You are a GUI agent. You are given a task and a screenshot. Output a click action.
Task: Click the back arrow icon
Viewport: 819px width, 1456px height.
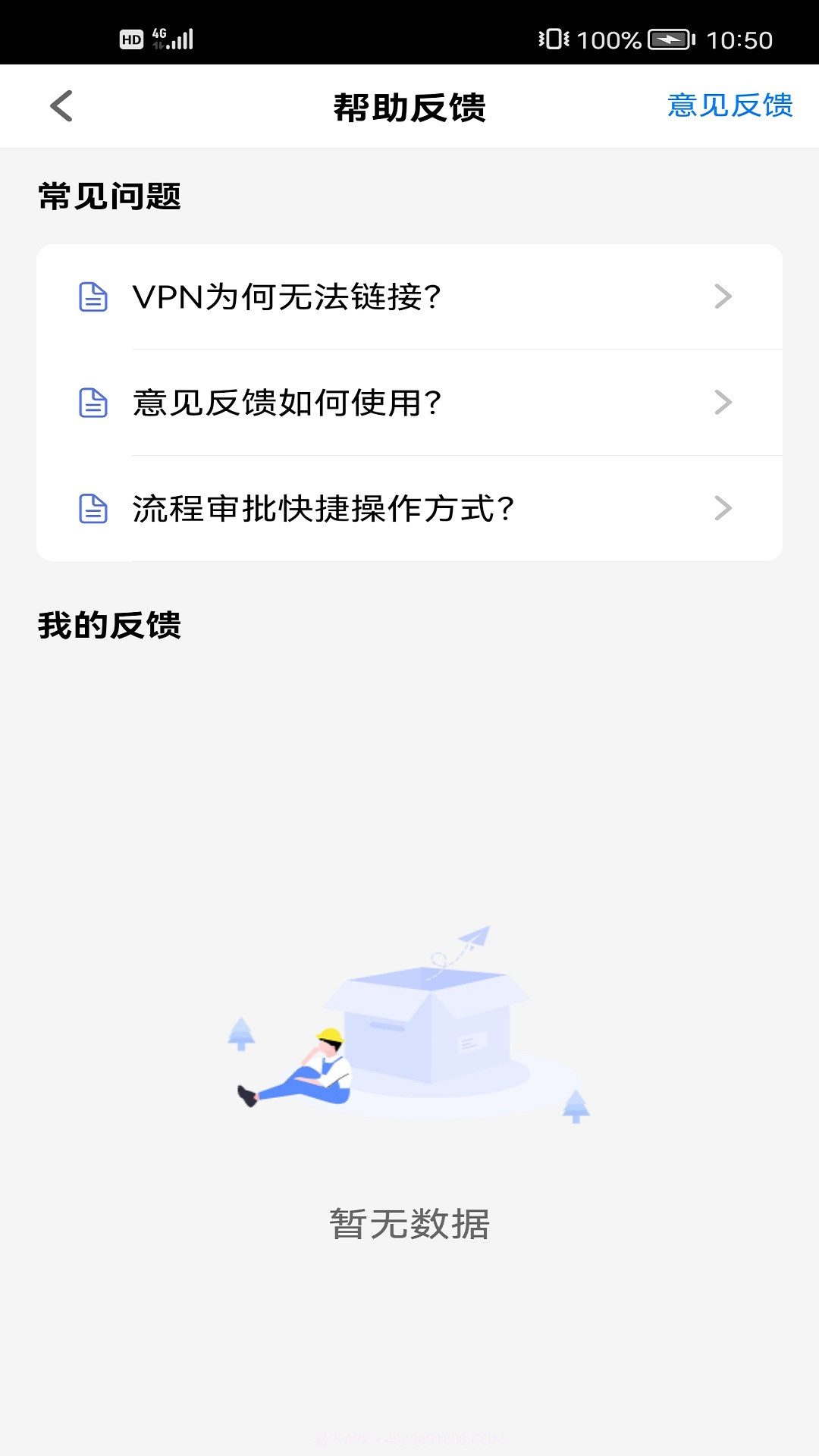(x=61, y=106)
